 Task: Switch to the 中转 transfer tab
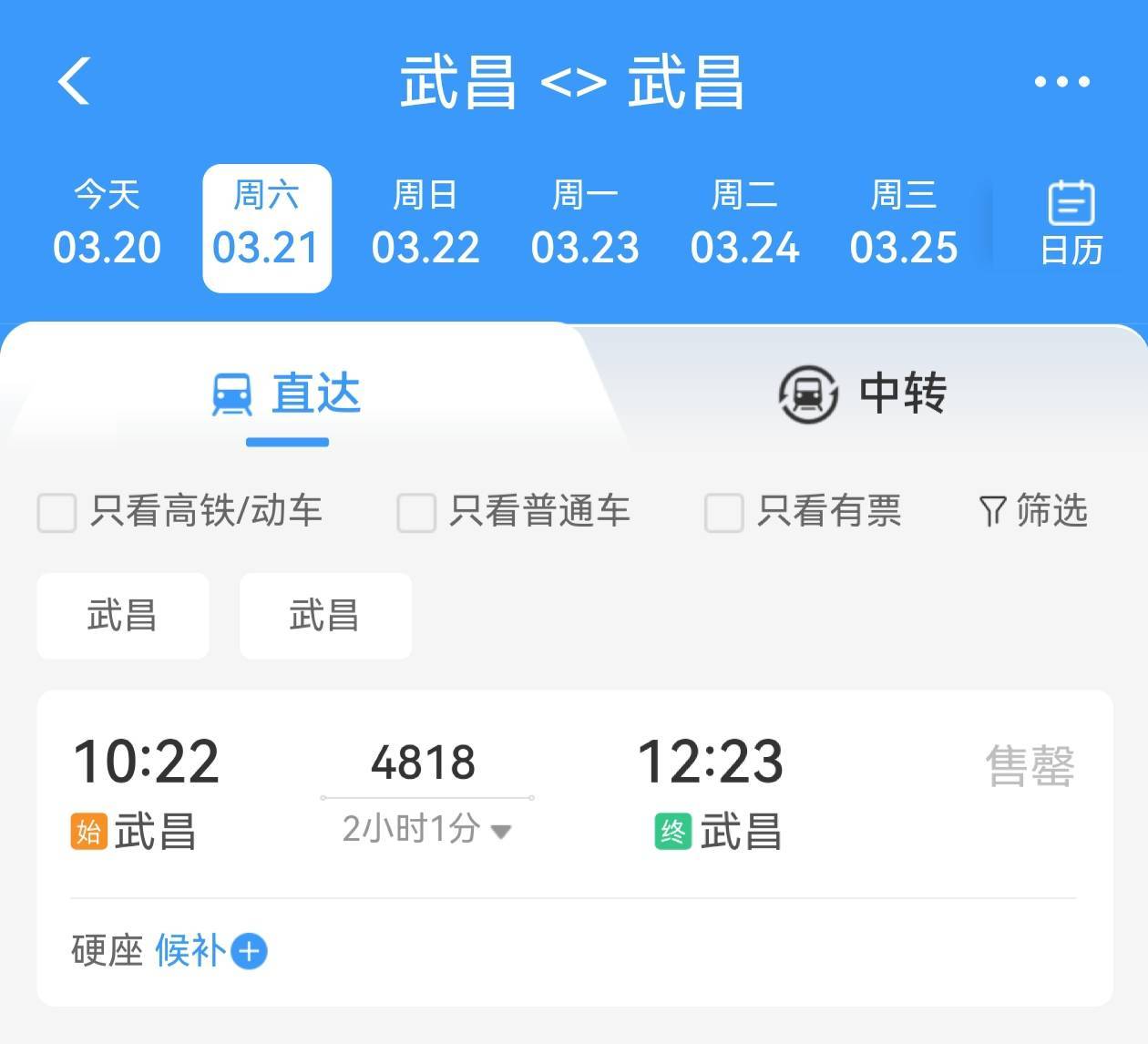coord(862,394)
